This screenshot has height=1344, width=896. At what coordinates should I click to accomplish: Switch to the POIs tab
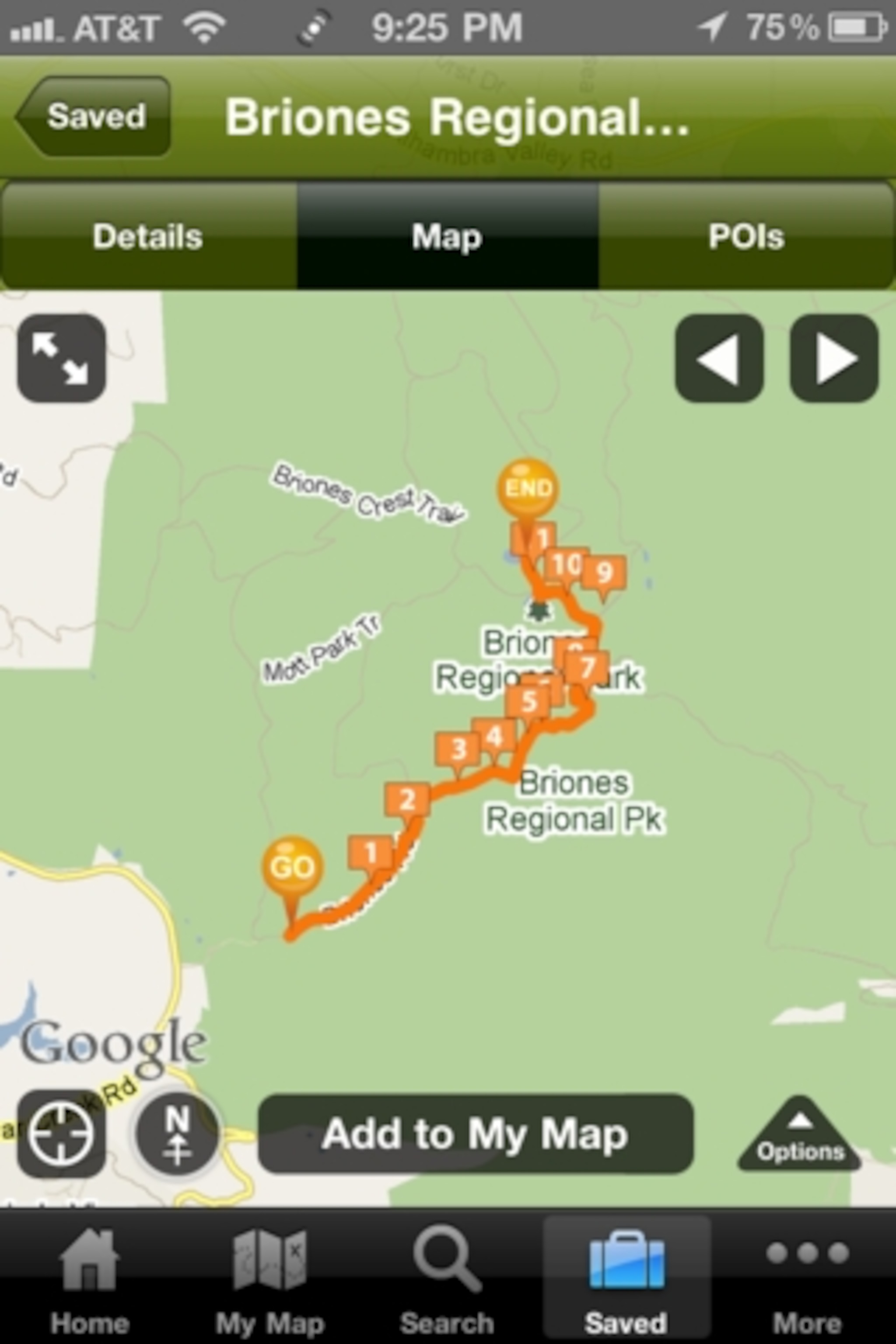tap(745, 236)
